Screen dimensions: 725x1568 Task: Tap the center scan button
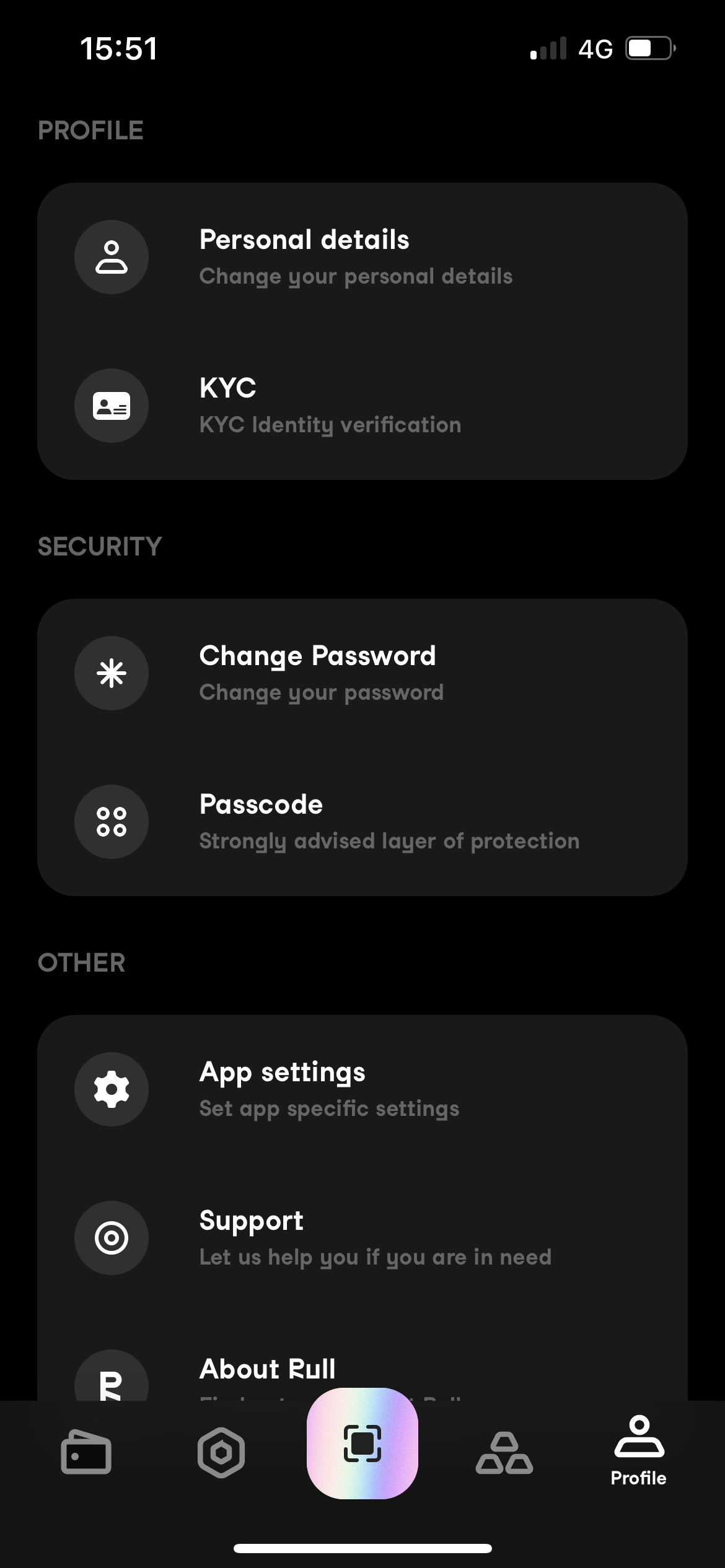(362, 1444)
